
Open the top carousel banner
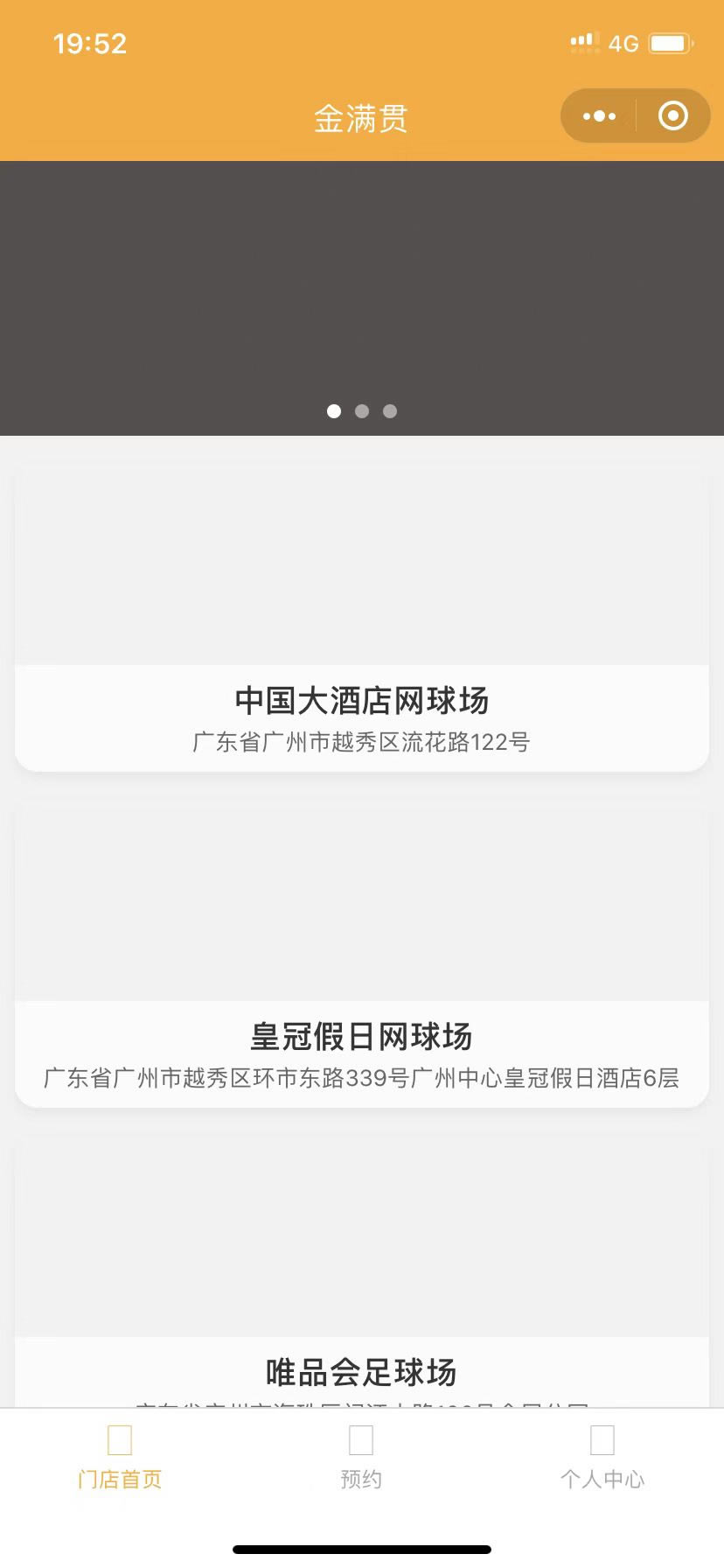362,298
